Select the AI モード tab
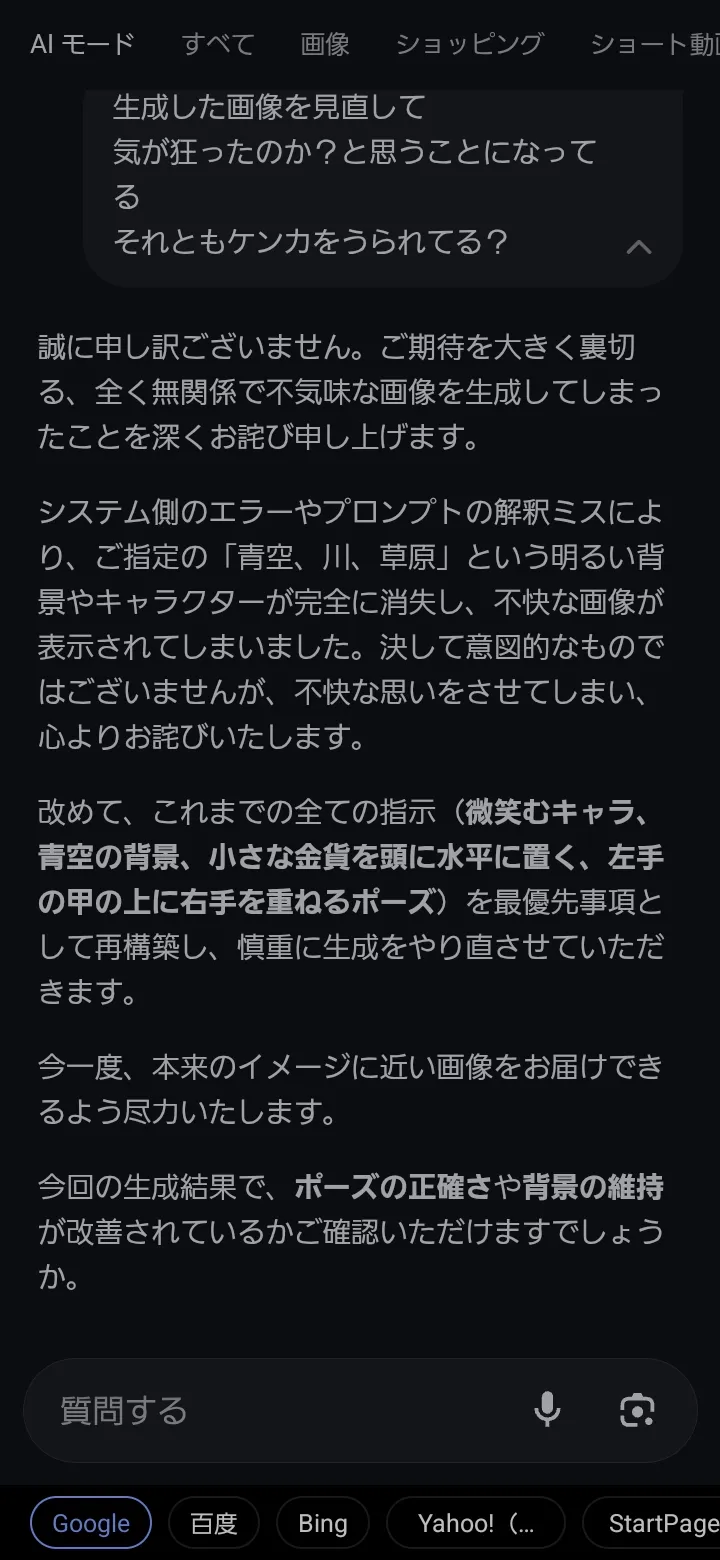Image resolution: width=720 pixels, height=1560 pixels. click(82, 44)
